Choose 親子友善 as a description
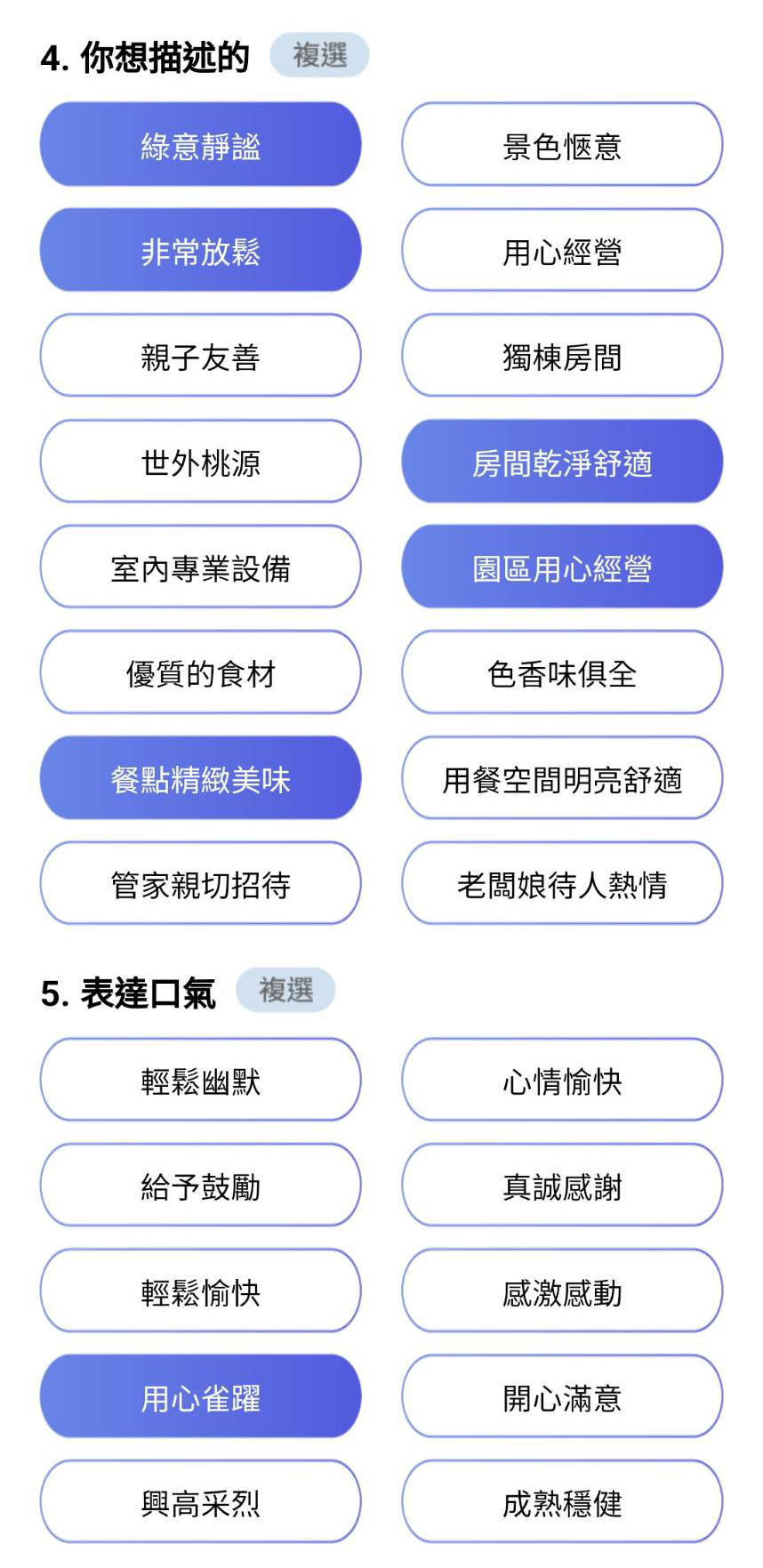Screen dimensions: 763x1568 coord(200,355)
